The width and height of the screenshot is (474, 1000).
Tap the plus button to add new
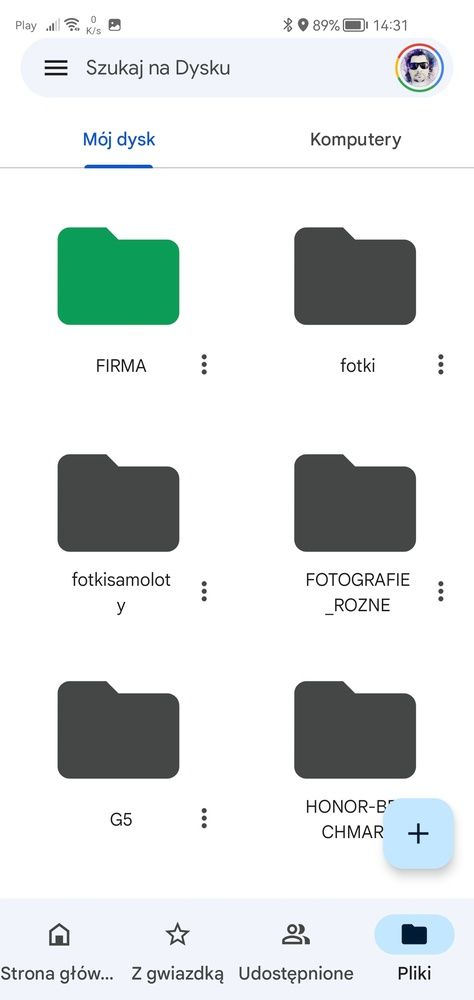click(x=418, y=834)
